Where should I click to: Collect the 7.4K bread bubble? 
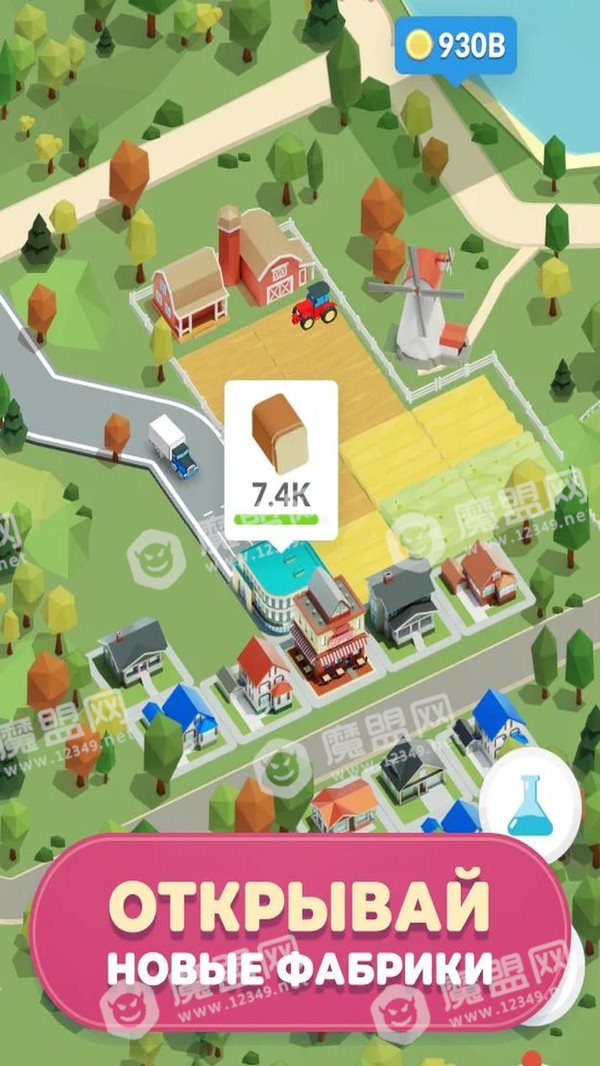(281, 460)
